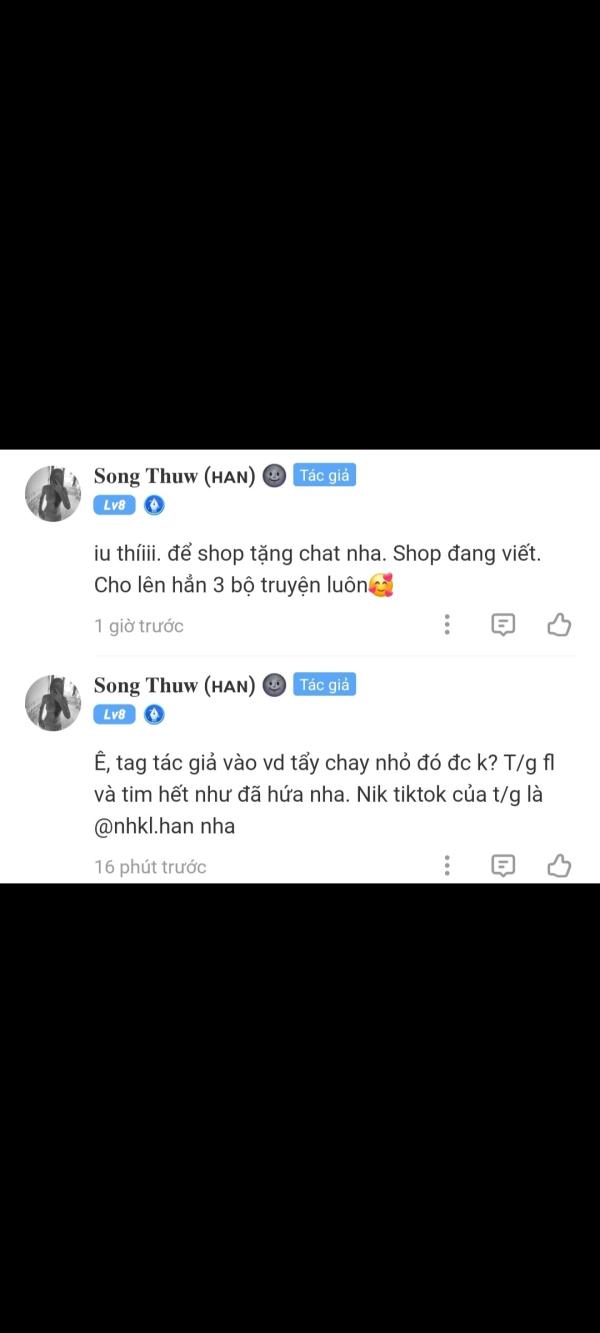Open Song Thuw avatar on first comment
The height and width of the screenshot is (1333, 600).
click(53, 493)
